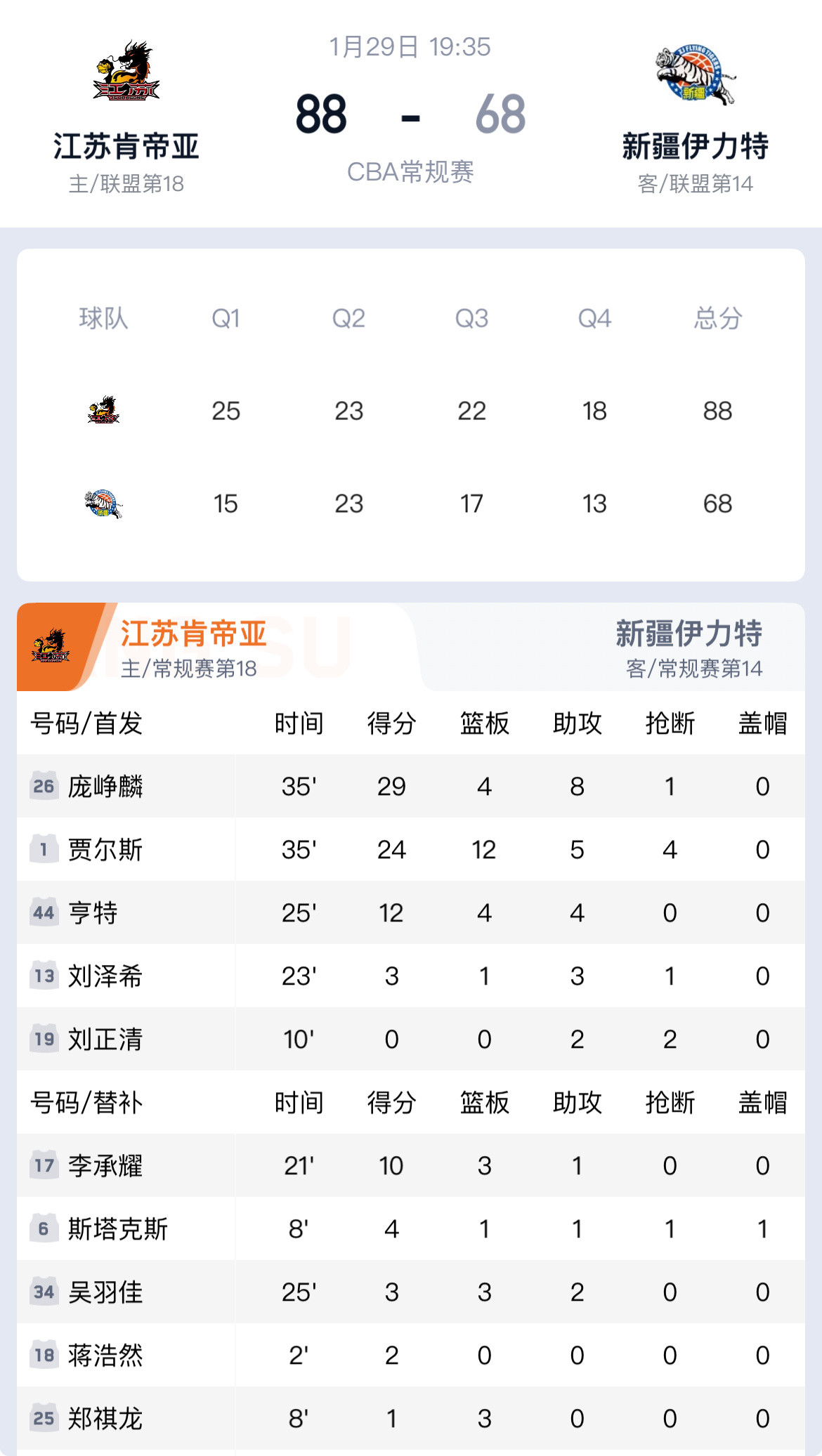Click jersey number 1 beside 贾尔斯
The image size is (822, 1456).
44,849
